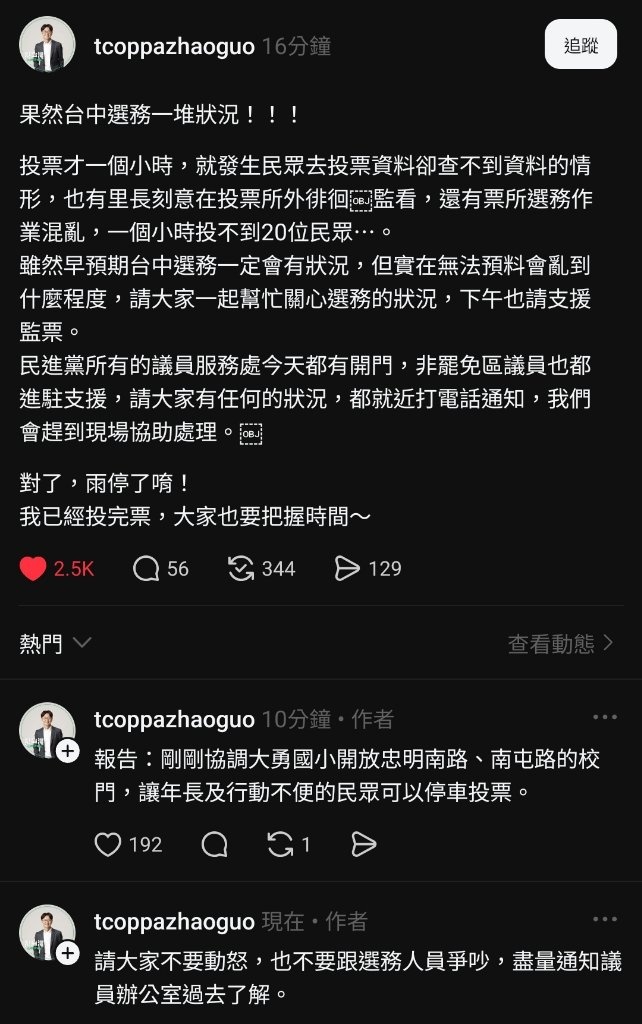This screenshot has width=642, height=1024.
Task: Open the author avatar on main post
Action: coord(47,45)
